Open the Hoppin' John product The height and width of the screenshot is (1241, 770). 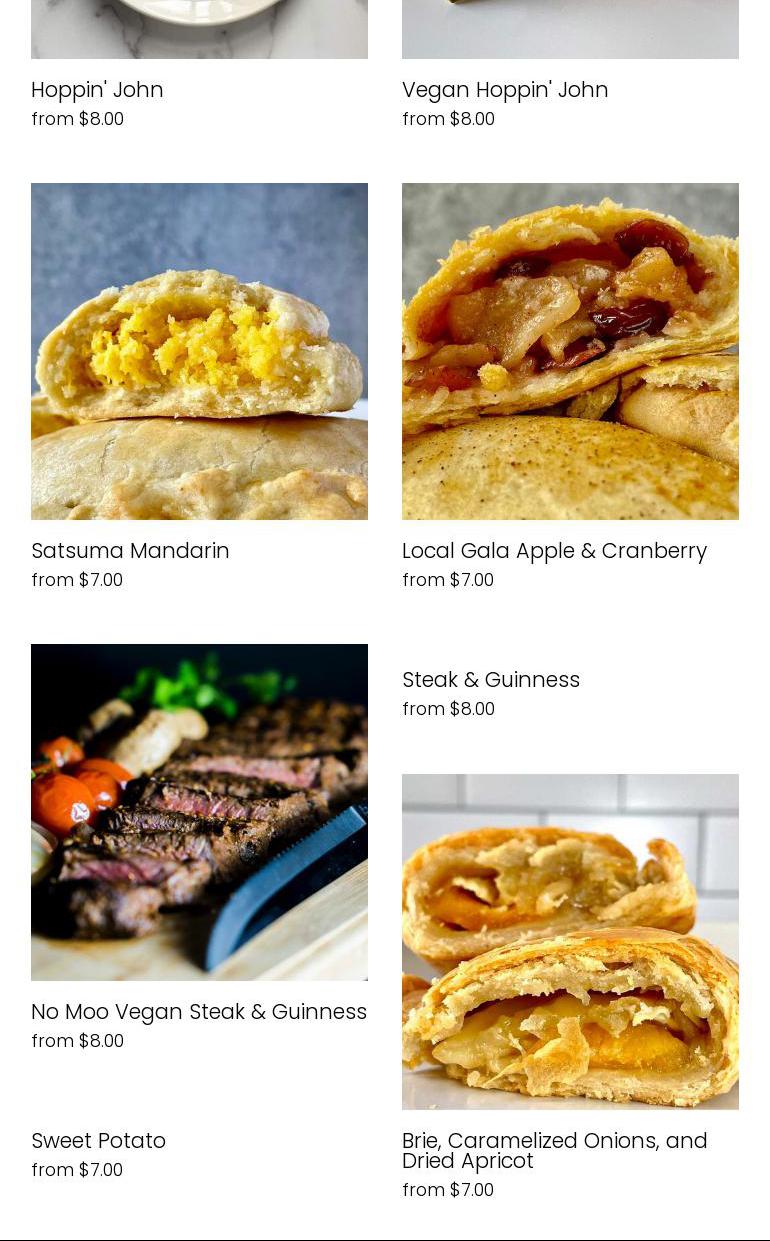pos(97,90)
